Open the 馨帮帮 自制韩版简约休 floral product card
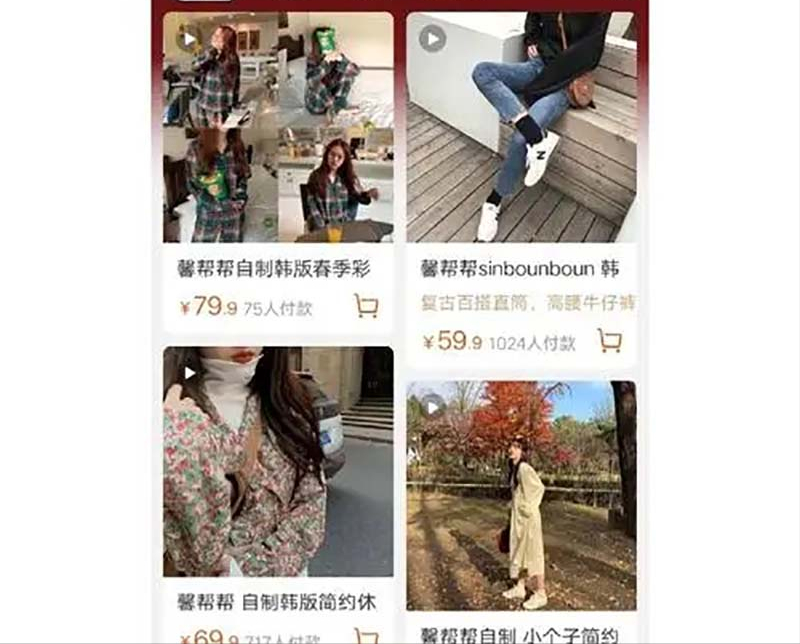Screen dimensions: 800x644 click(277, 462)
